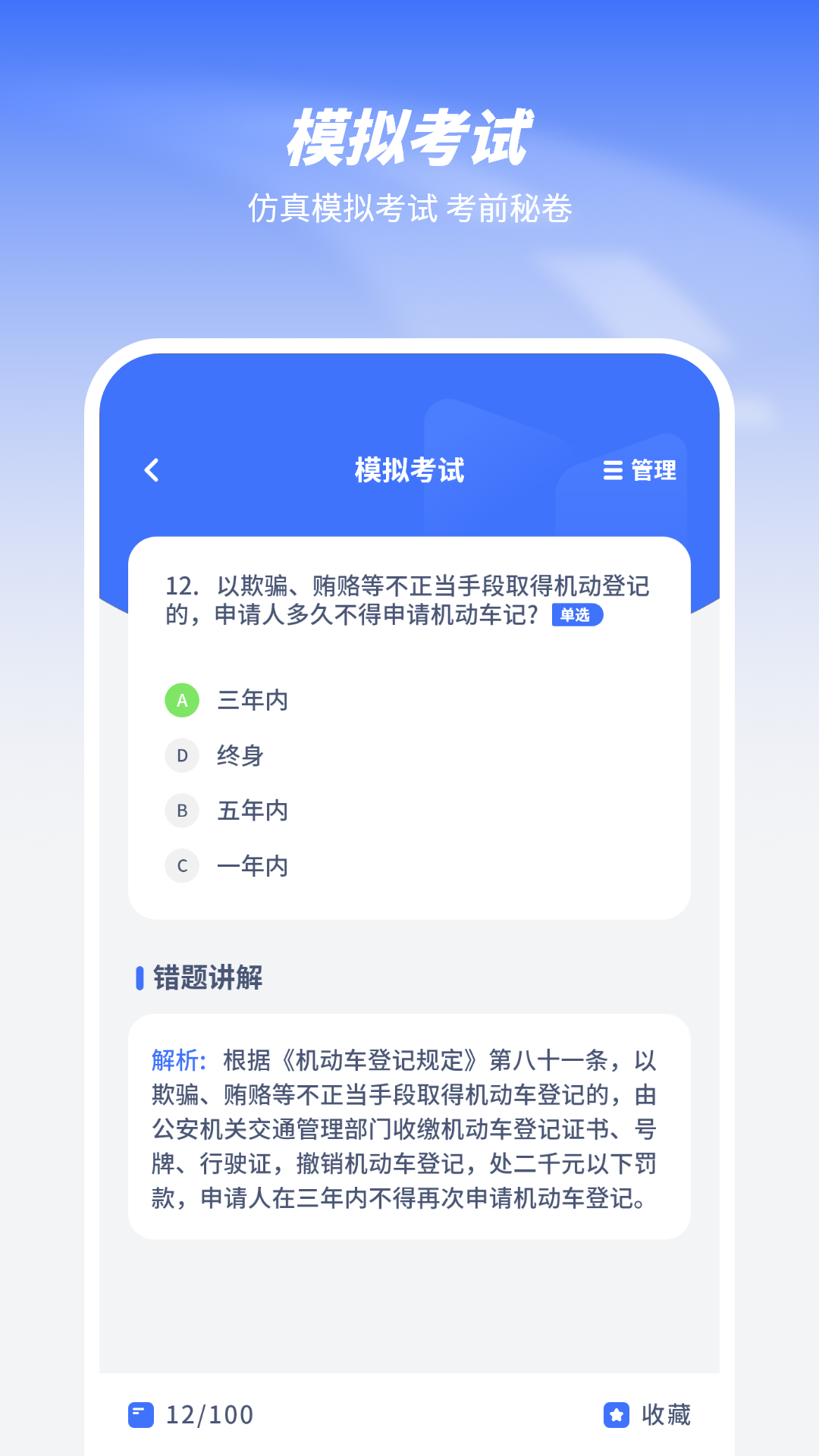Tap the green circled A option marker

click(x=182, y=701)
